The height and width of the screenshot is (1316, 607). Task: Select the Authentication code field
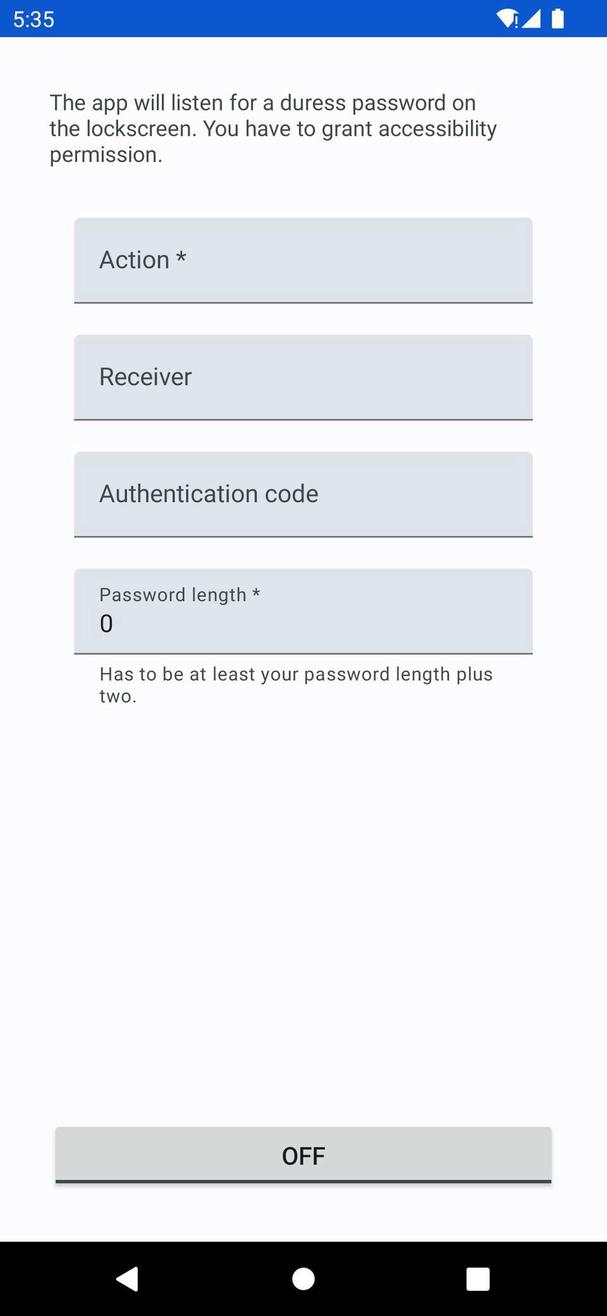303,494
